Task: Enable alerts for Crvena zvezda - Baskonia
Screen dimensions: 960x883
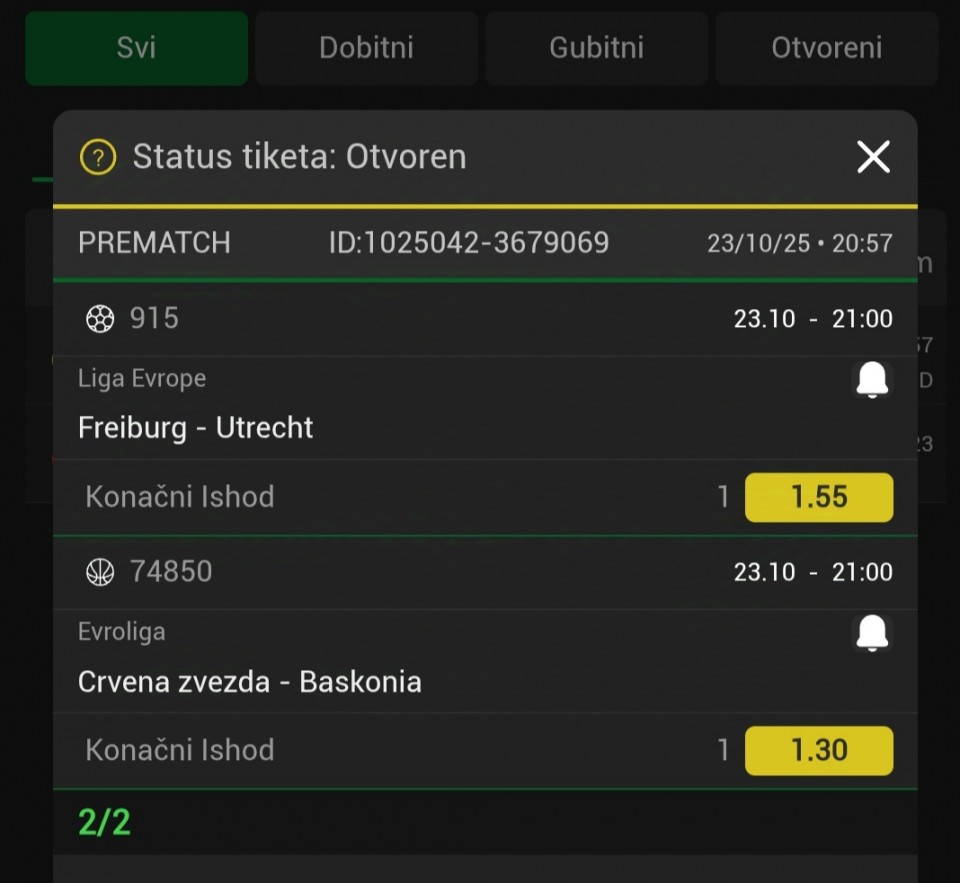Action: [872, 633]
